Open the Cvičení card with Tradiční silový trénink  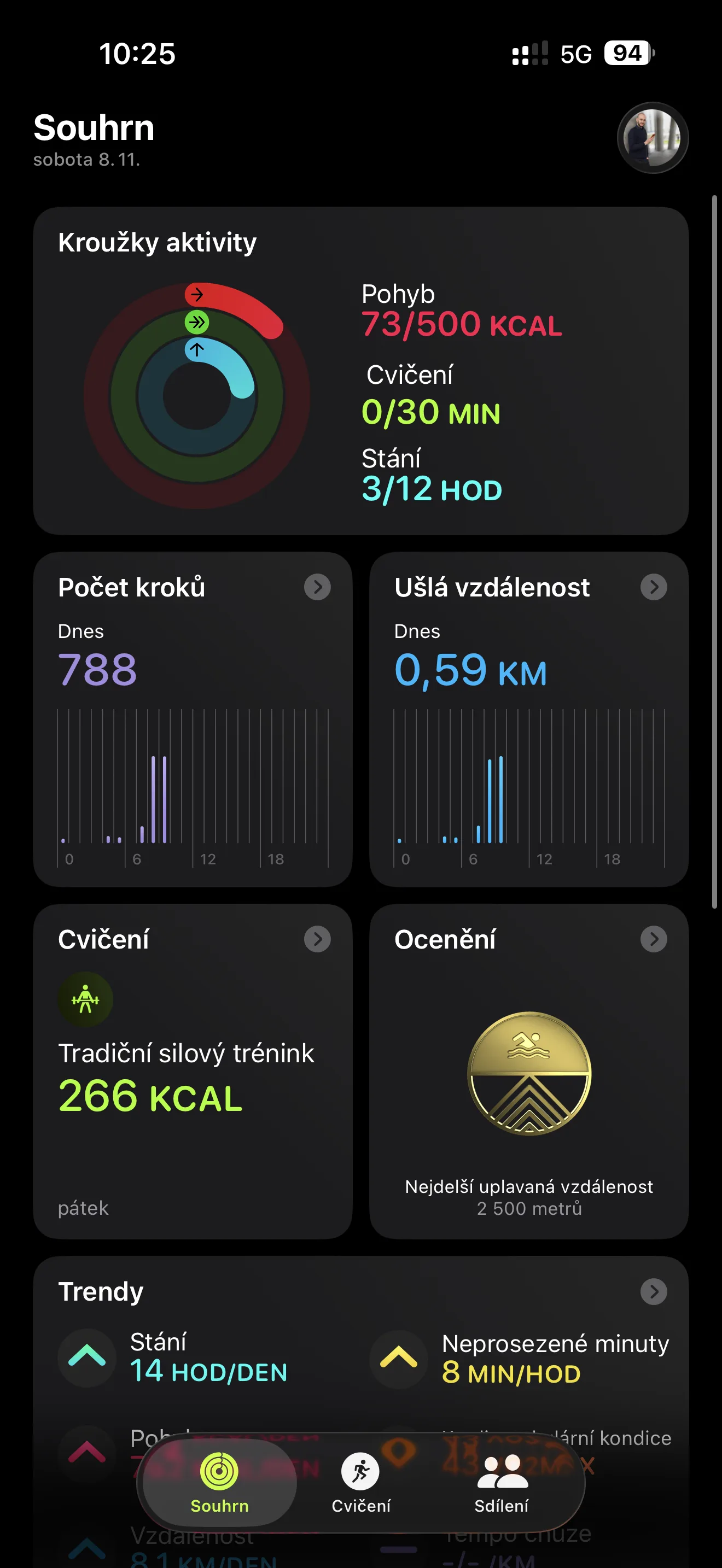coord(193,1072)
